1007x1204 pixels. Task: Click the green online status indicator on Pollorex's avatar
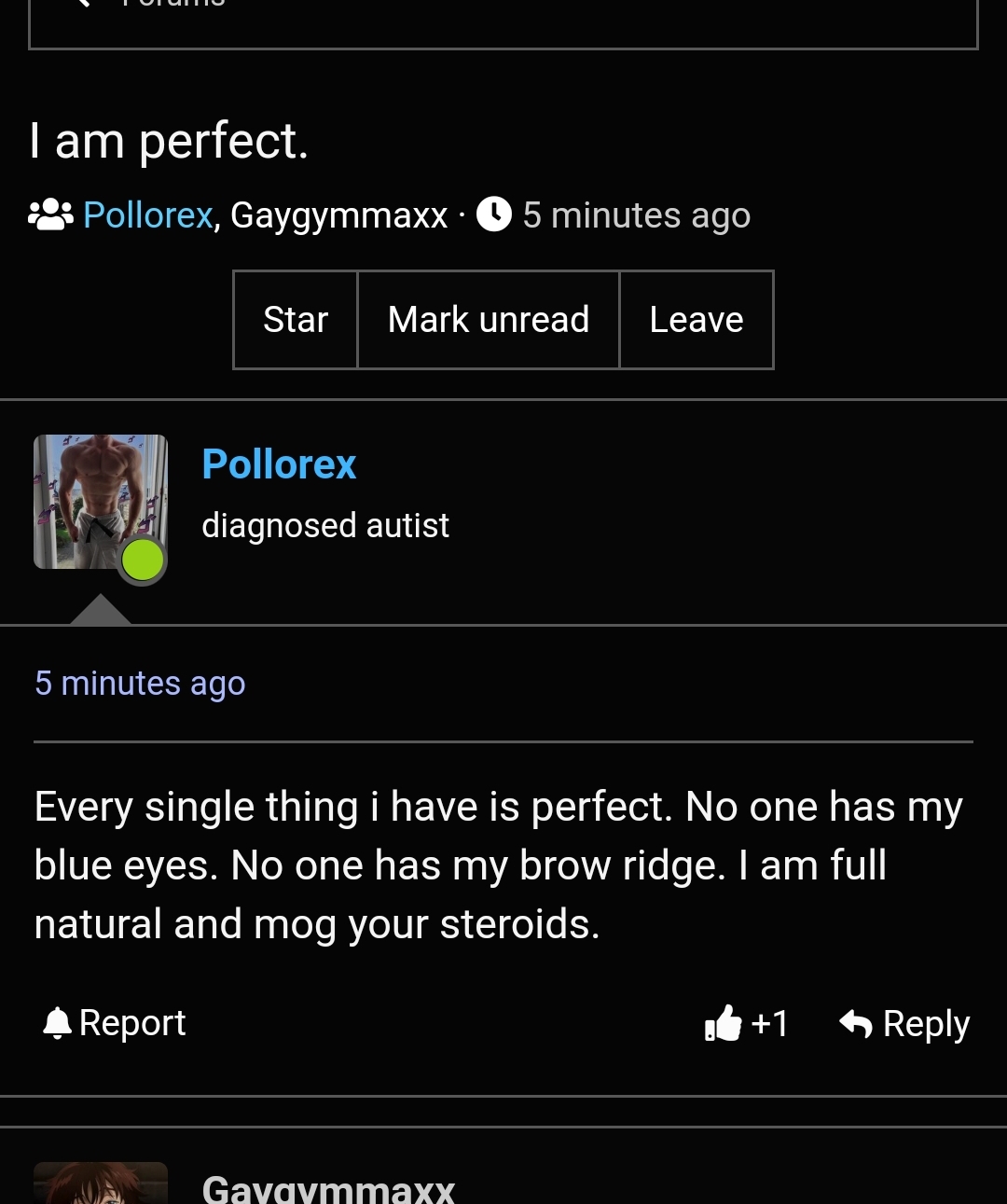(141, 560)
